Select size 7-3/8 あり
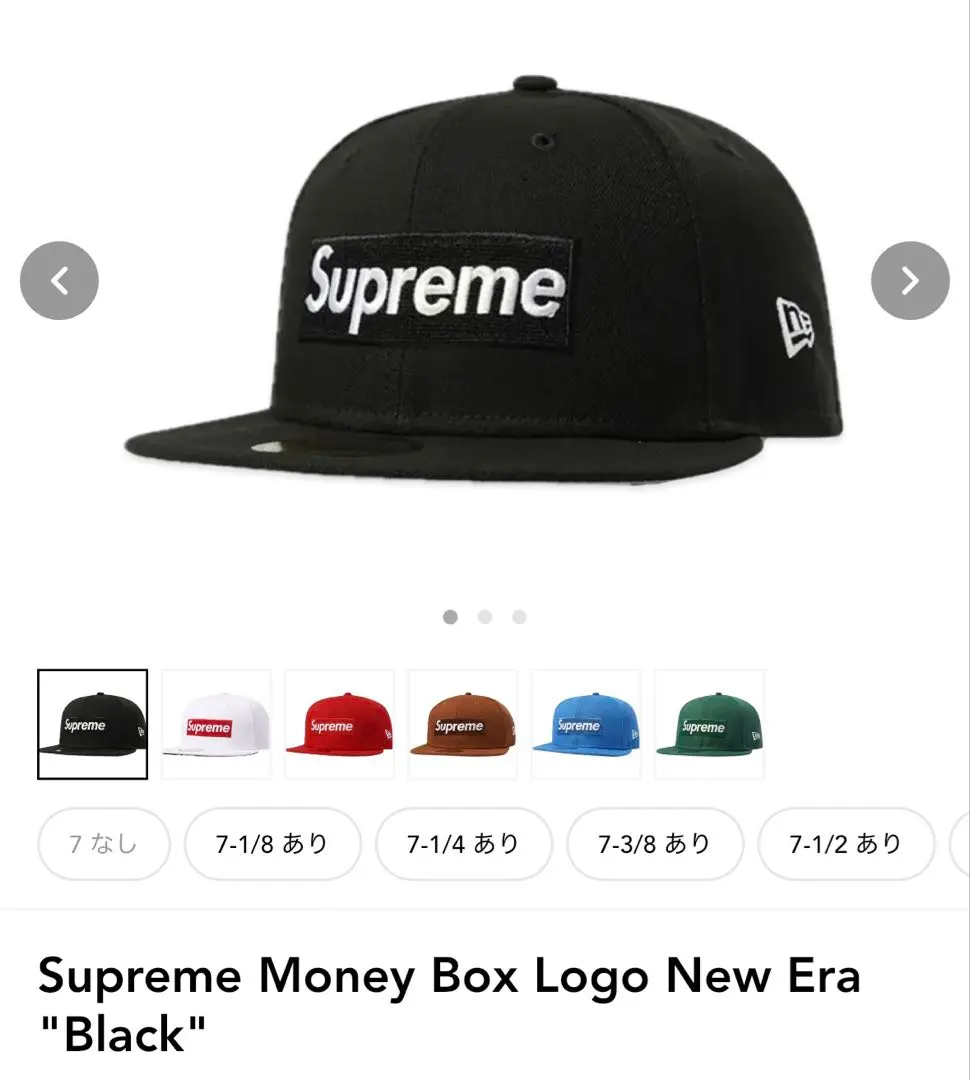Screen dimensions: 970x1080 pyautogui.click(x=654, y=843)
